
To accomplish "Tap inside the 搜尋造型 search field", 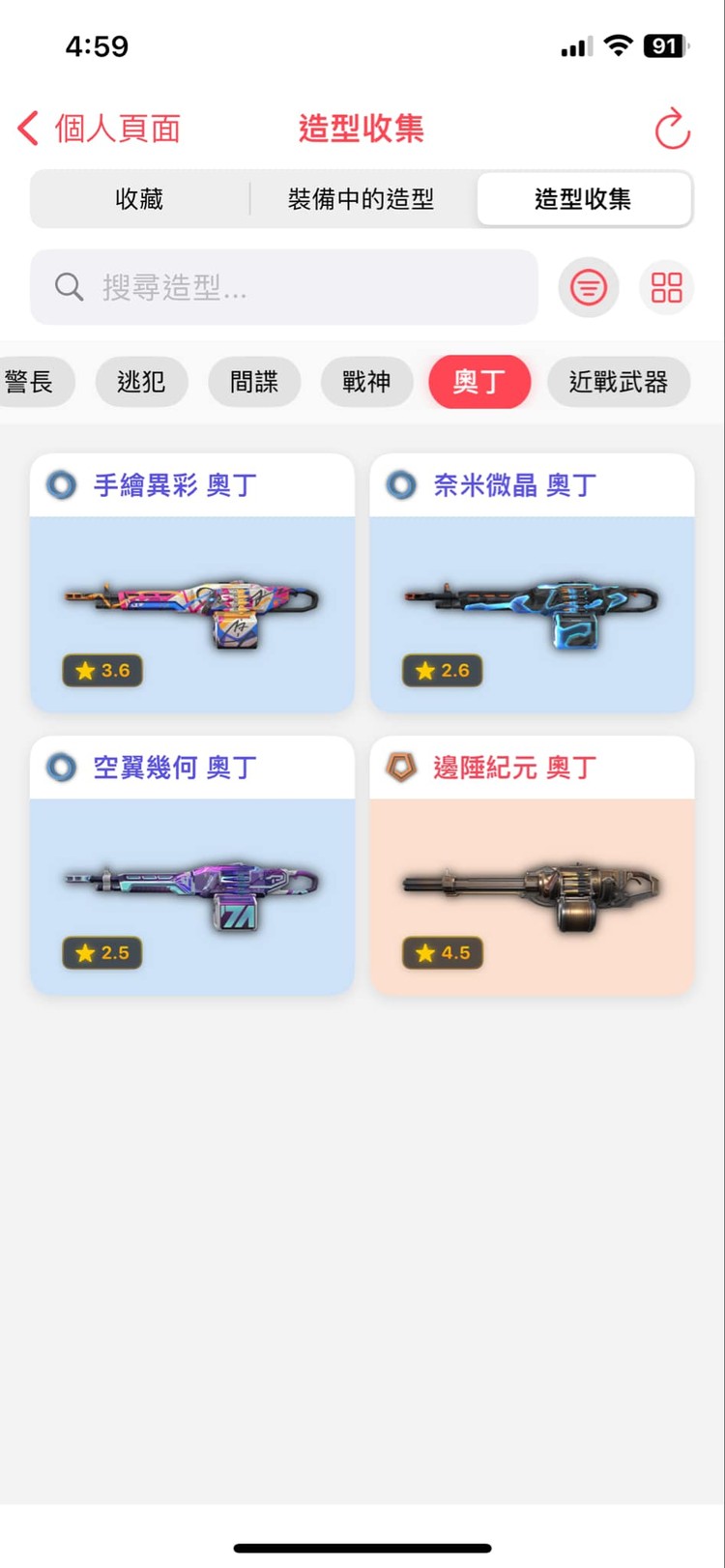I will 285,287.
